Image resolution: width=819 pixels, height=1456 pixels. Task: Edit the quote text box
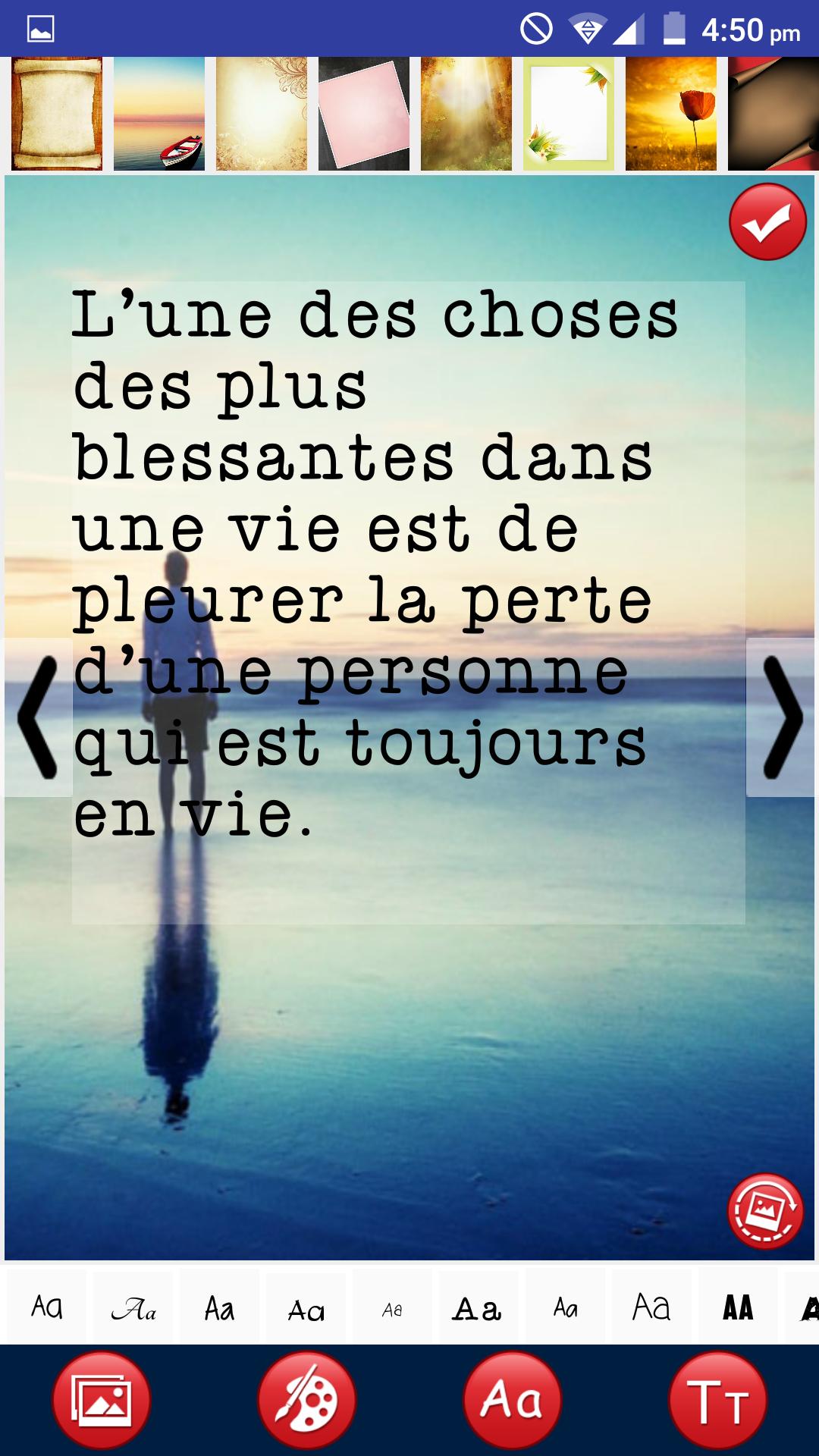[x=409, y=603]
